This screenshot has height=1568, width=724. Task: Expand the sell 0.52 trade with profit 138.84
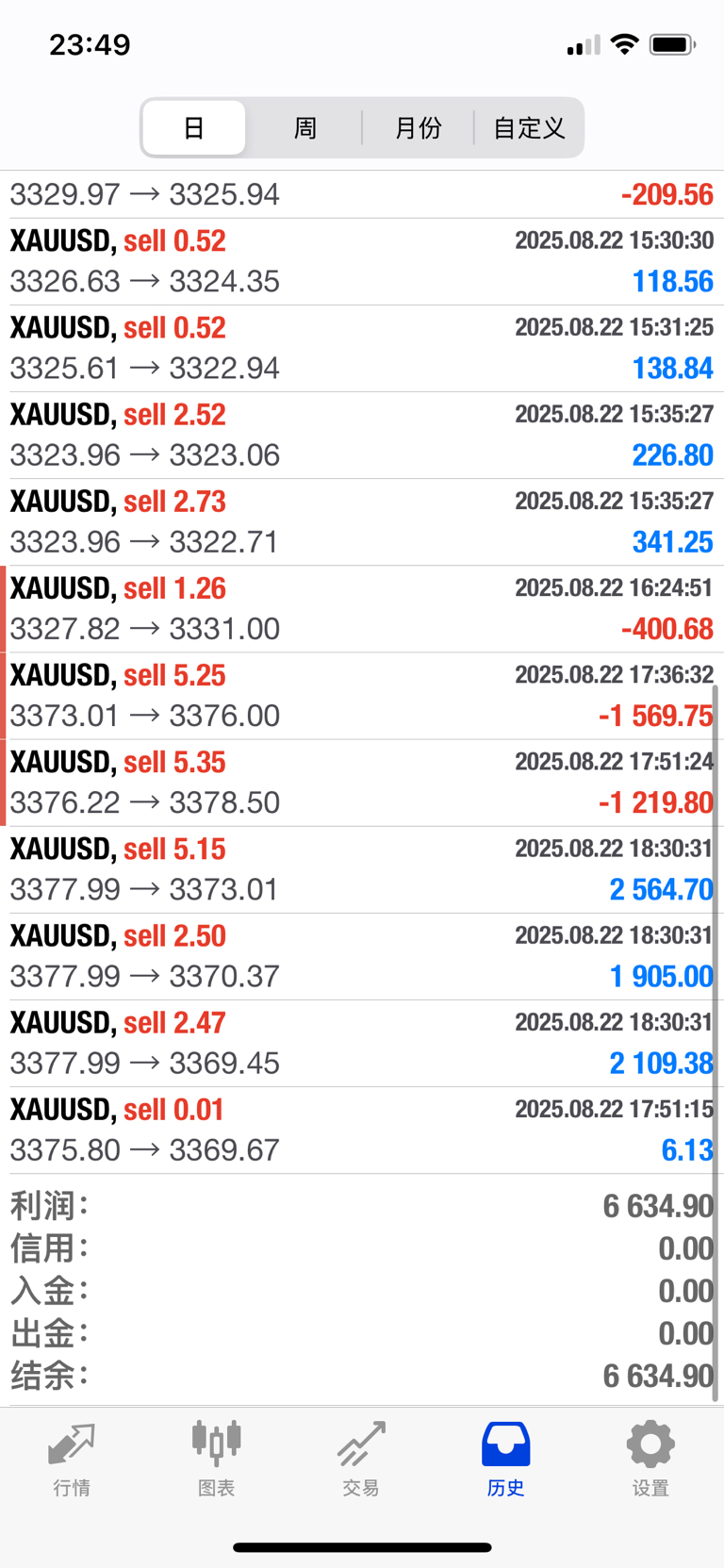tap(362, 349)
